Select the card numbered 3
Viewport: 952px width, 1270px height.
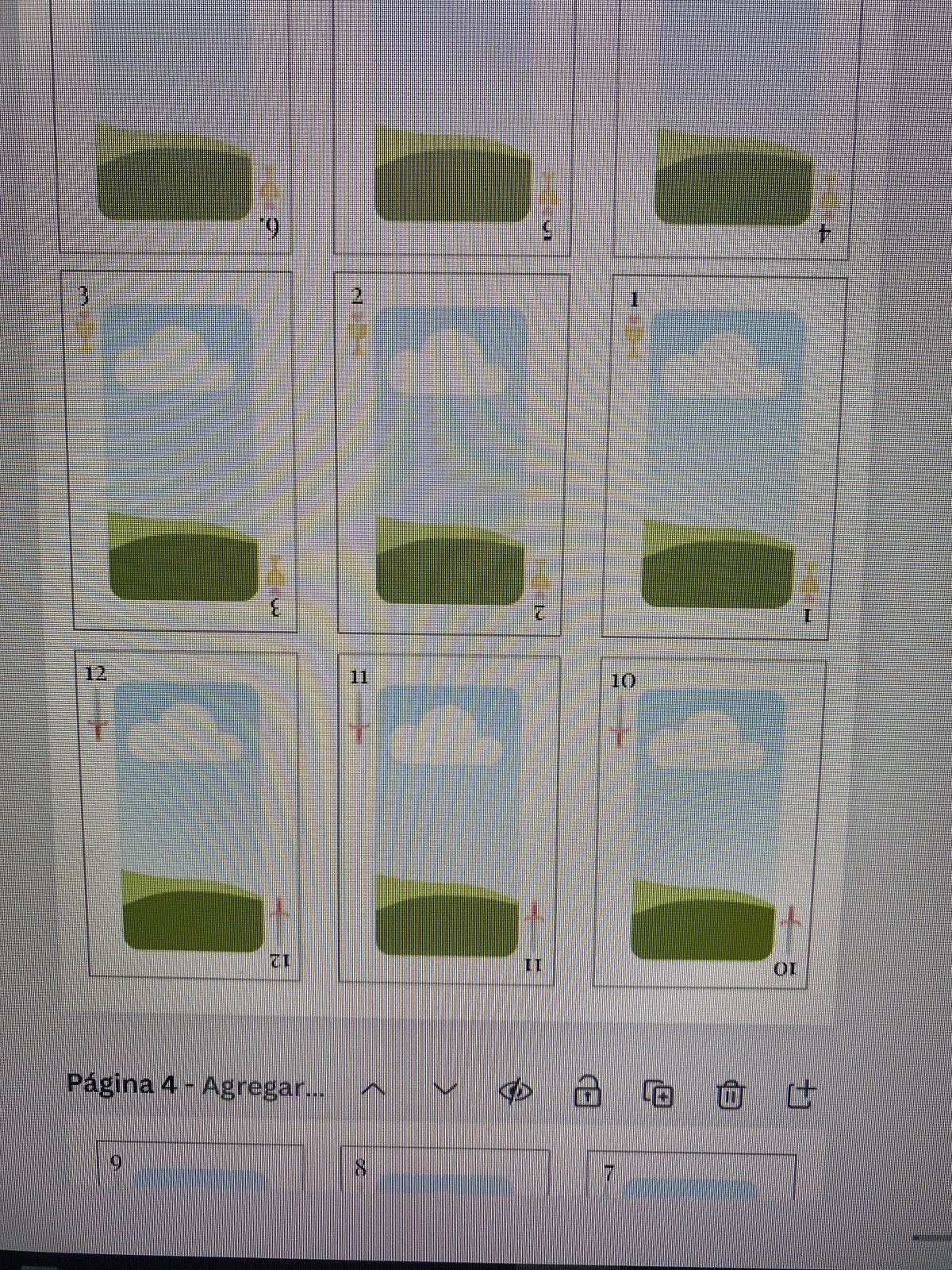click(x=182, y=450)
